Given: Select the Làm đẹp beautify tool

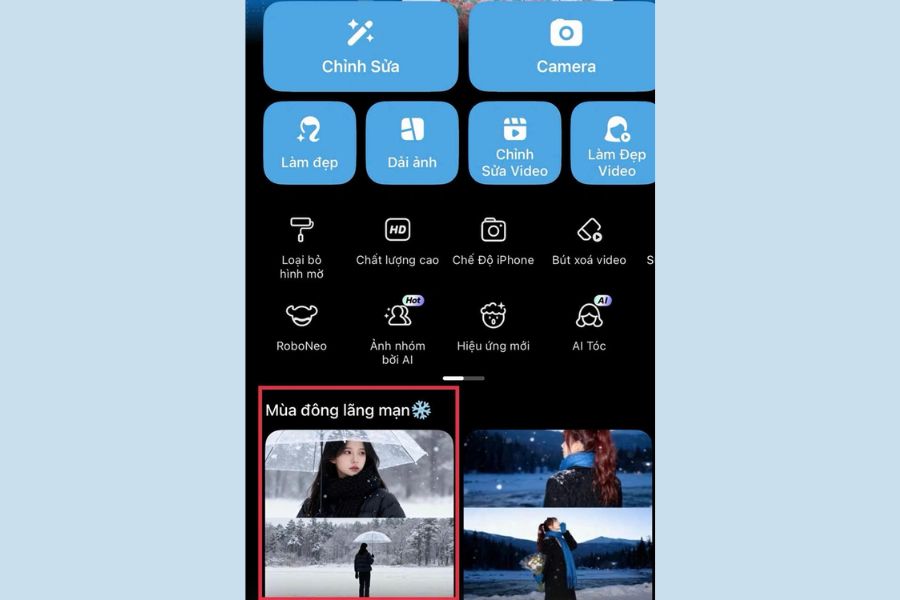Looking at the screenshot, I should tap(309, 143).
